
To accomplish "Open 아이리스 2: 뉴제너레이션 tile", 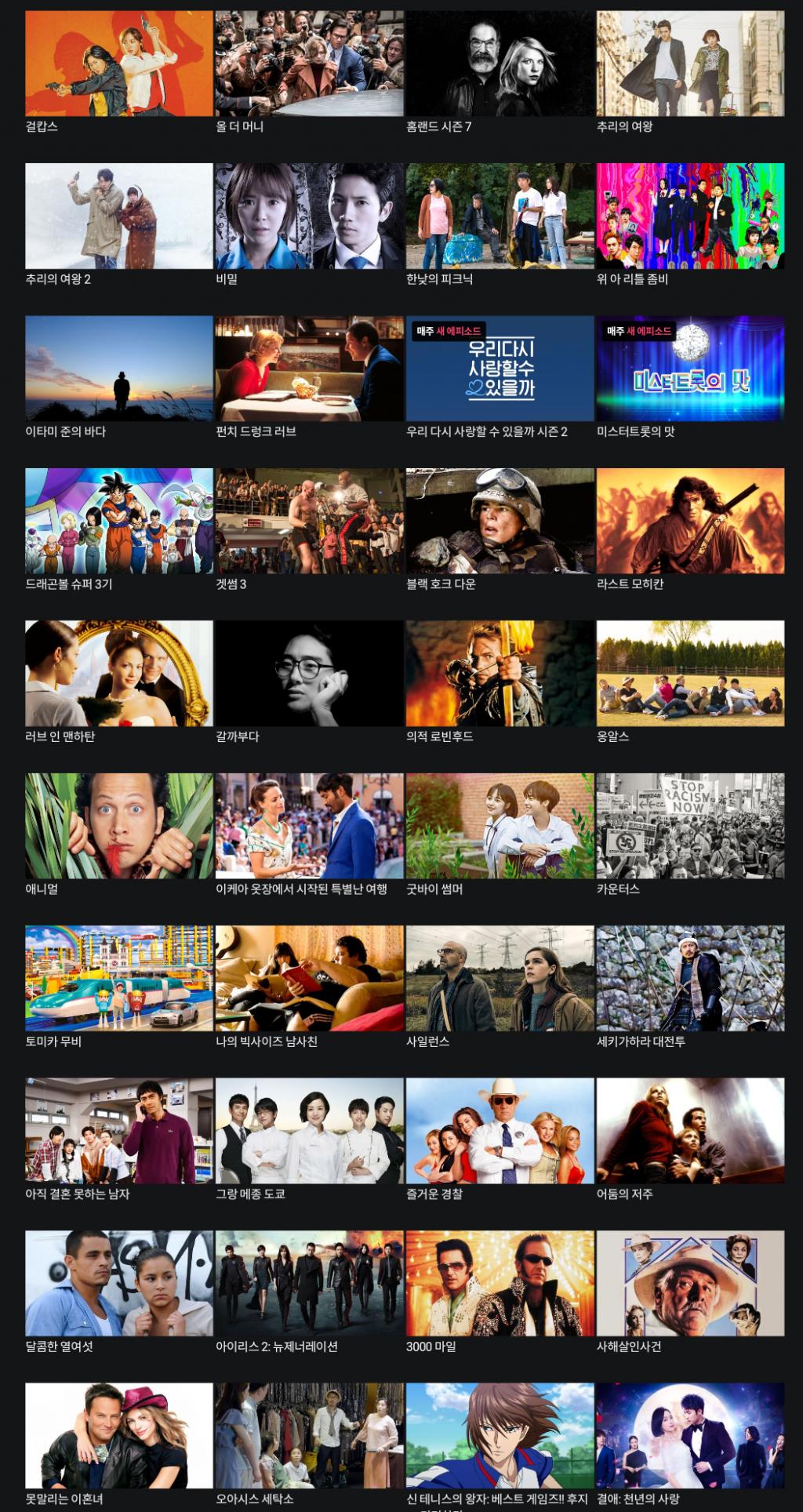I will pyautogui.click(x=309, y=1283).
